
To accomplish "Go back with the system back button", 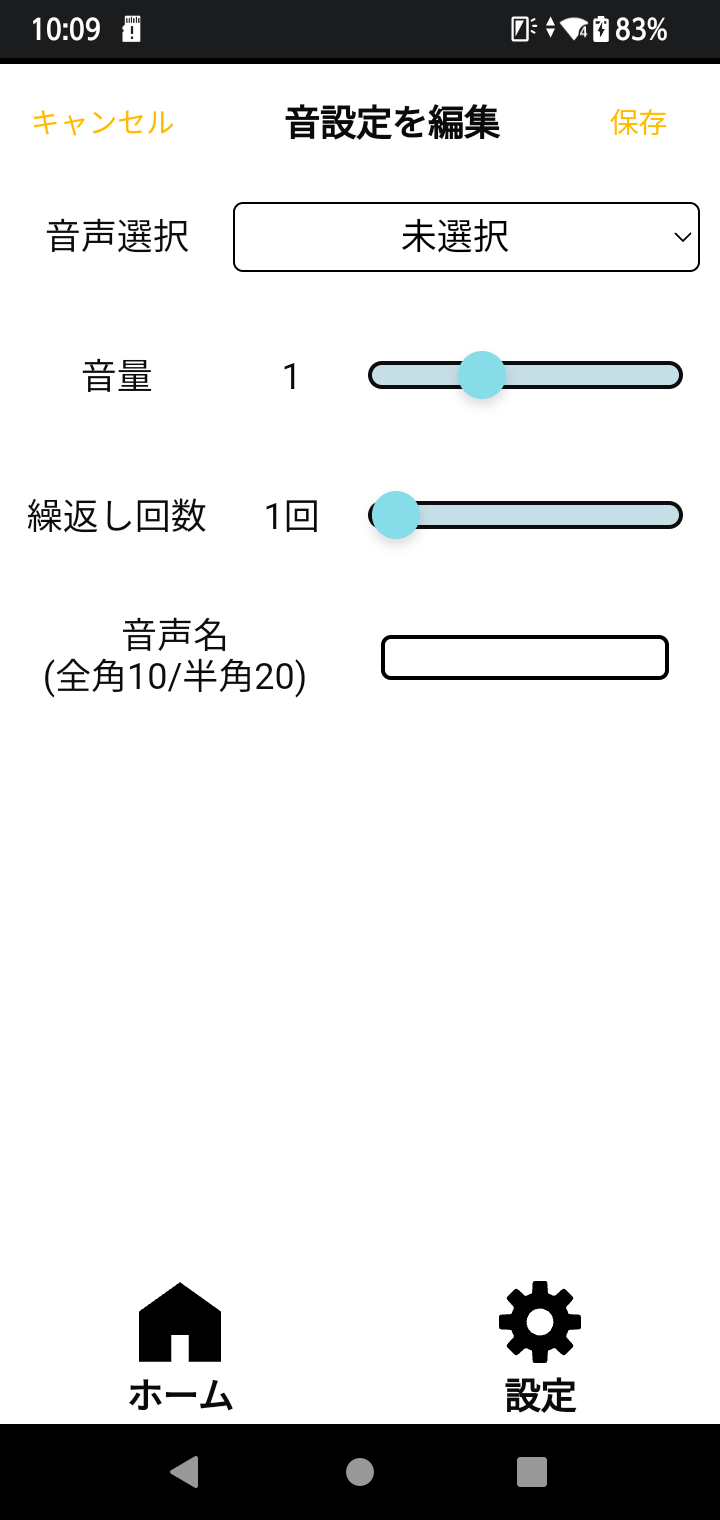I will pyautogui.click(x=184, y=1472).
